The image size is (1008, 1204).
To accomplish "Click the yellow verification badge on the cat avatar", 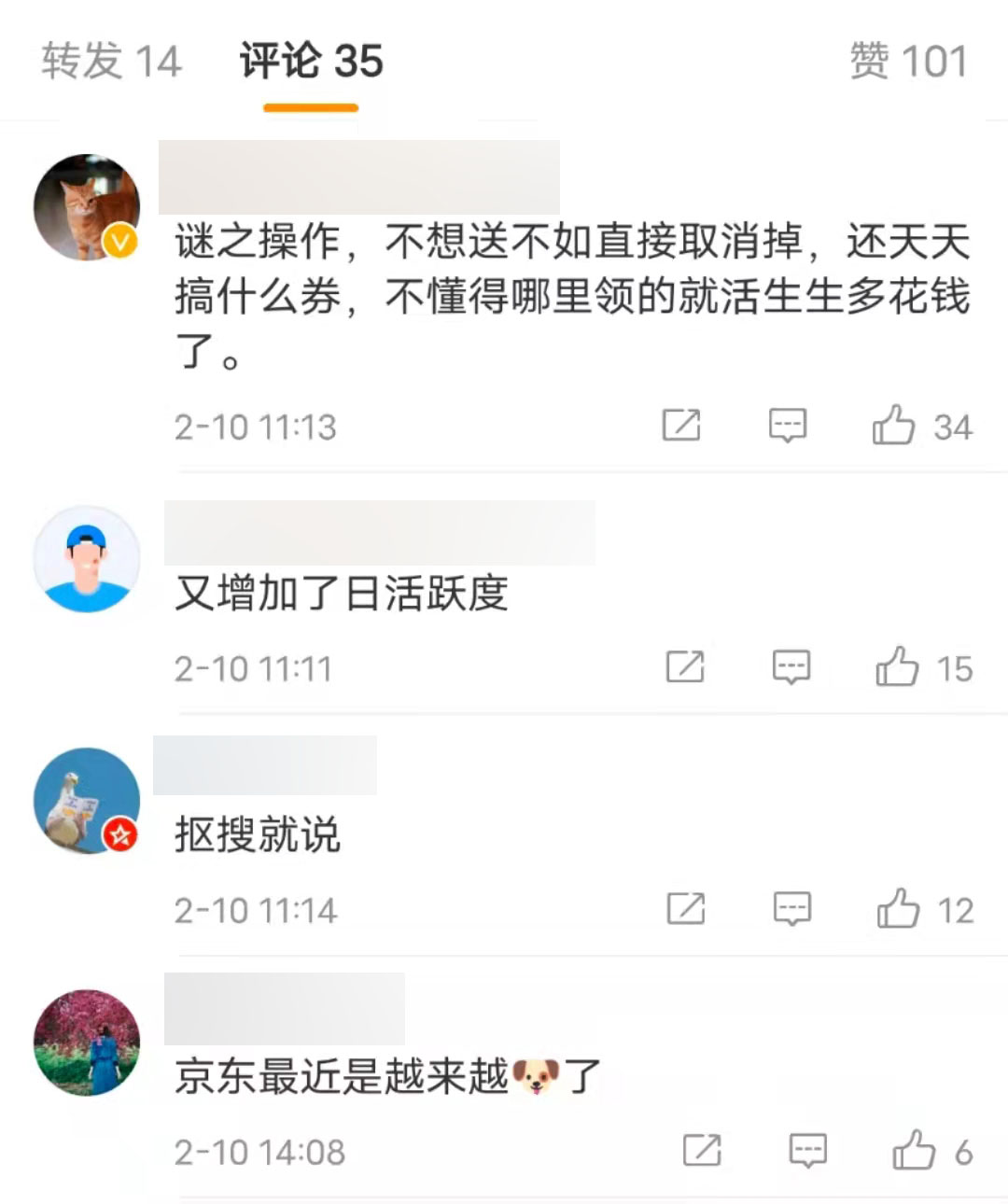I will click(x=118, y=240).
